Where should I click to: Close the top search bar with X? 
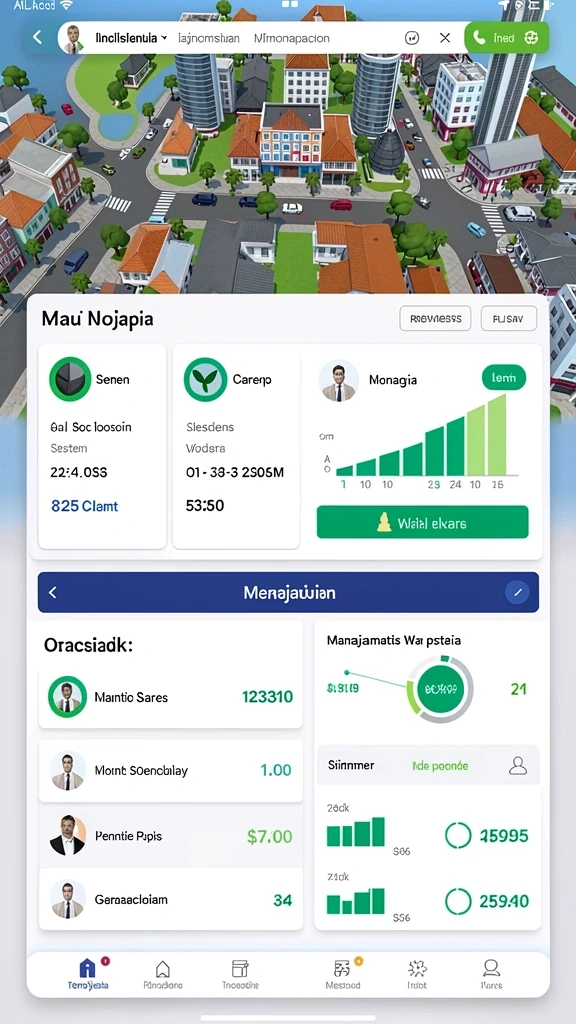point(445,38)
